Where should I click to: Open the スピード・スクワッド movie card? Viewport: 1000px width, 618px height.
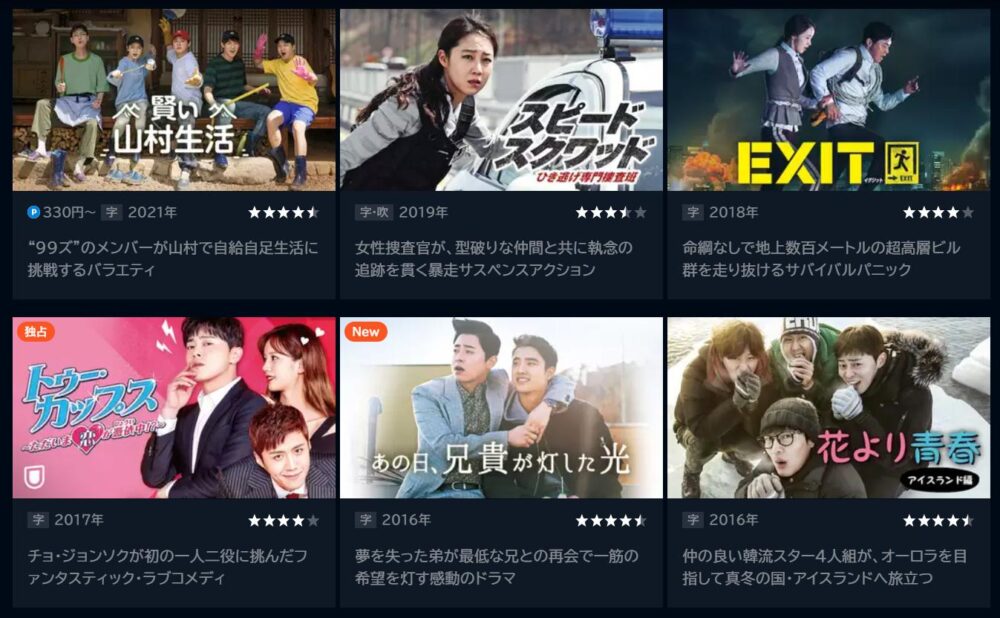pos(501,100)
